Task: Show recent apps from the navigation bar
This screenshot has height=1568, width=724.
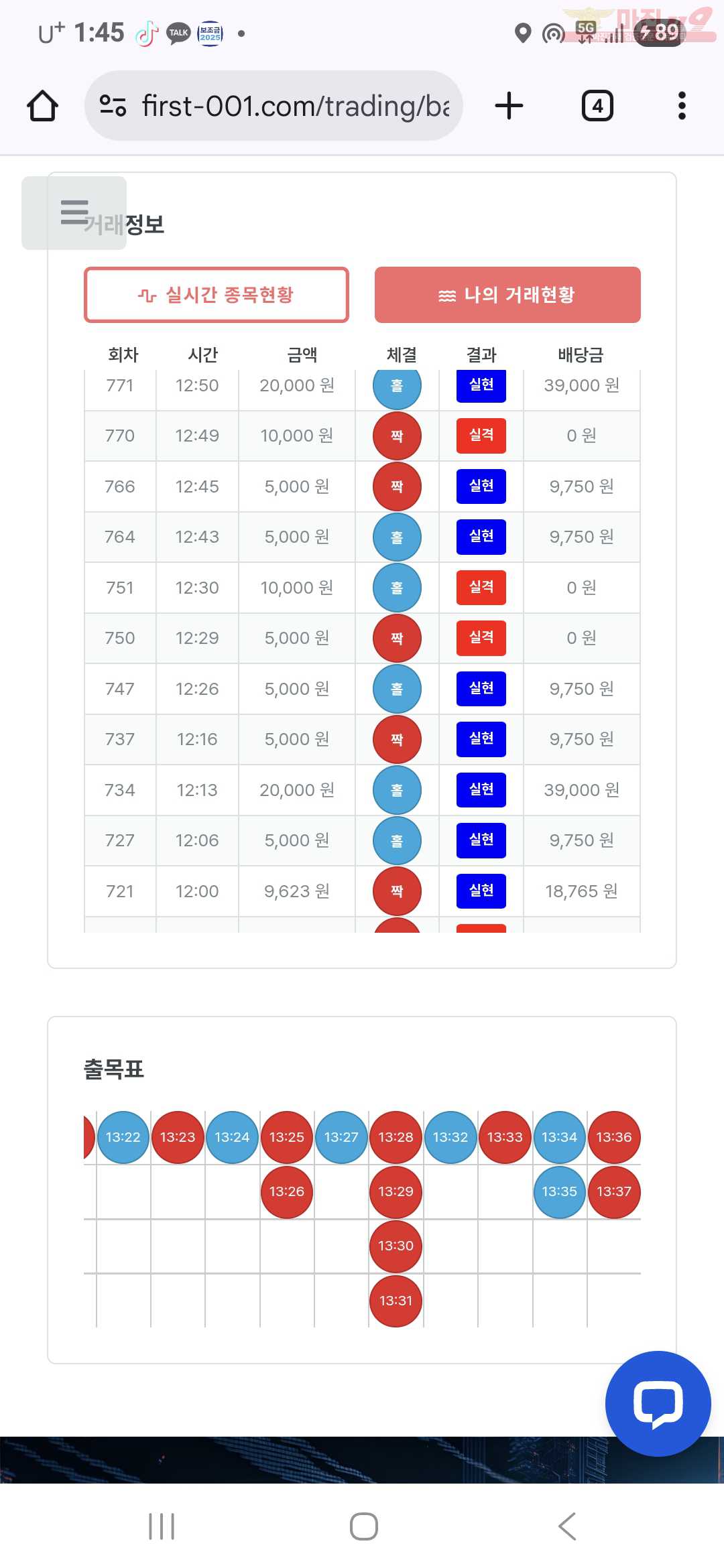Action: click(x=162, y=1526)
